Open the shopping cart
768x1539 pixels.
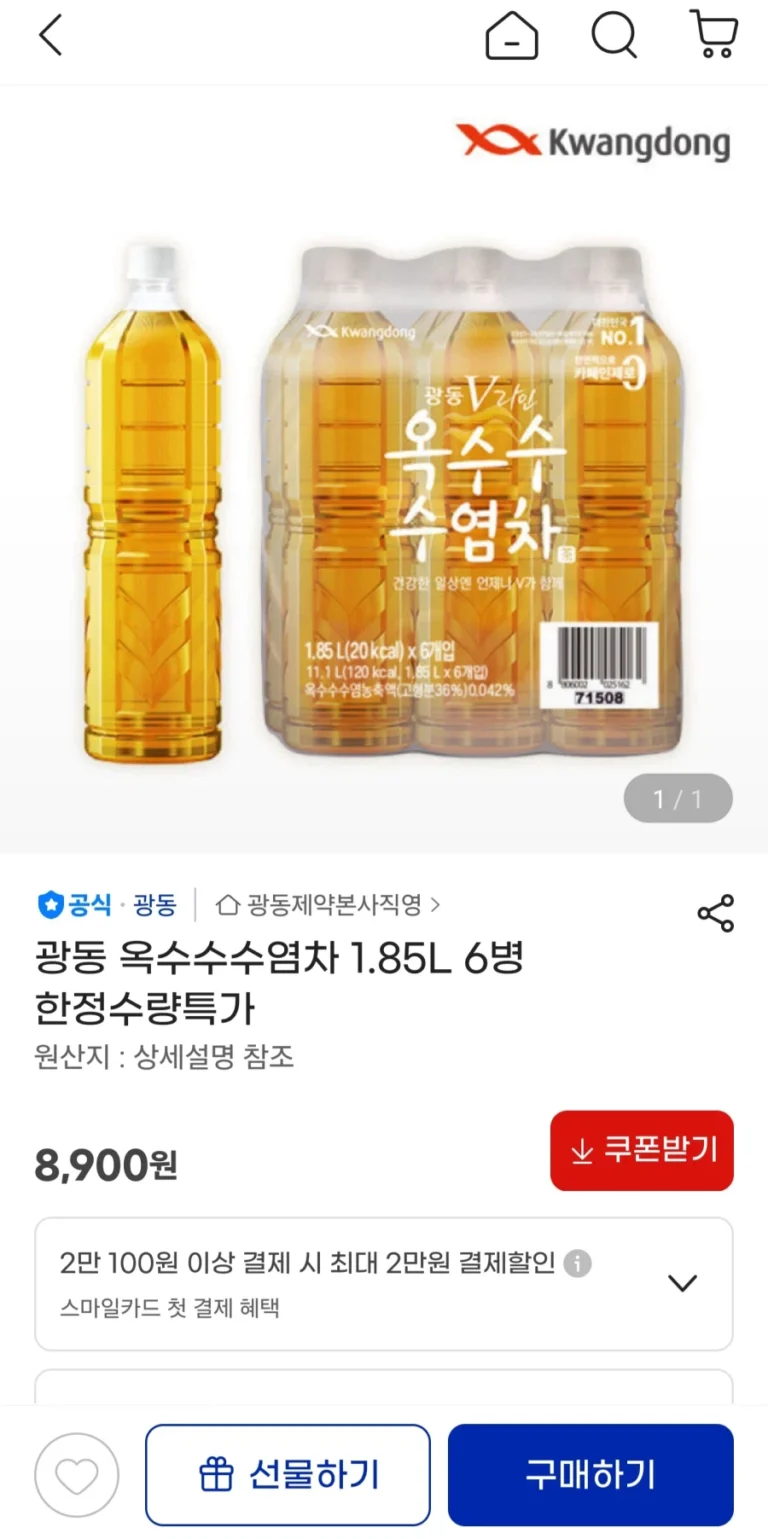pyautogui.click(x=714, y=35)
